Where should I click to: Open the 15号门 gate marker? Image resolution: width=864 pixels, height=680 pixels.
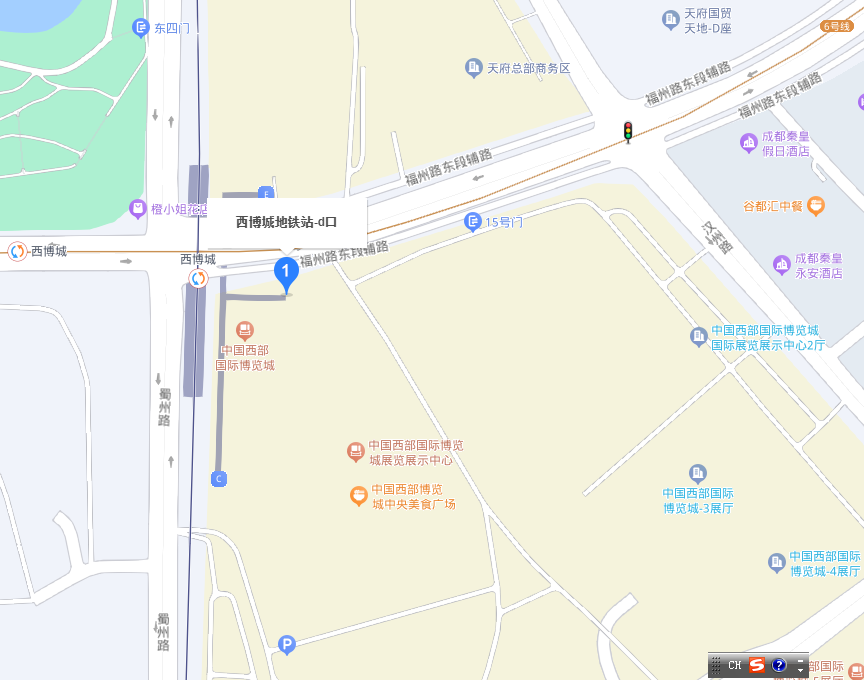click(x=473, y=221)
